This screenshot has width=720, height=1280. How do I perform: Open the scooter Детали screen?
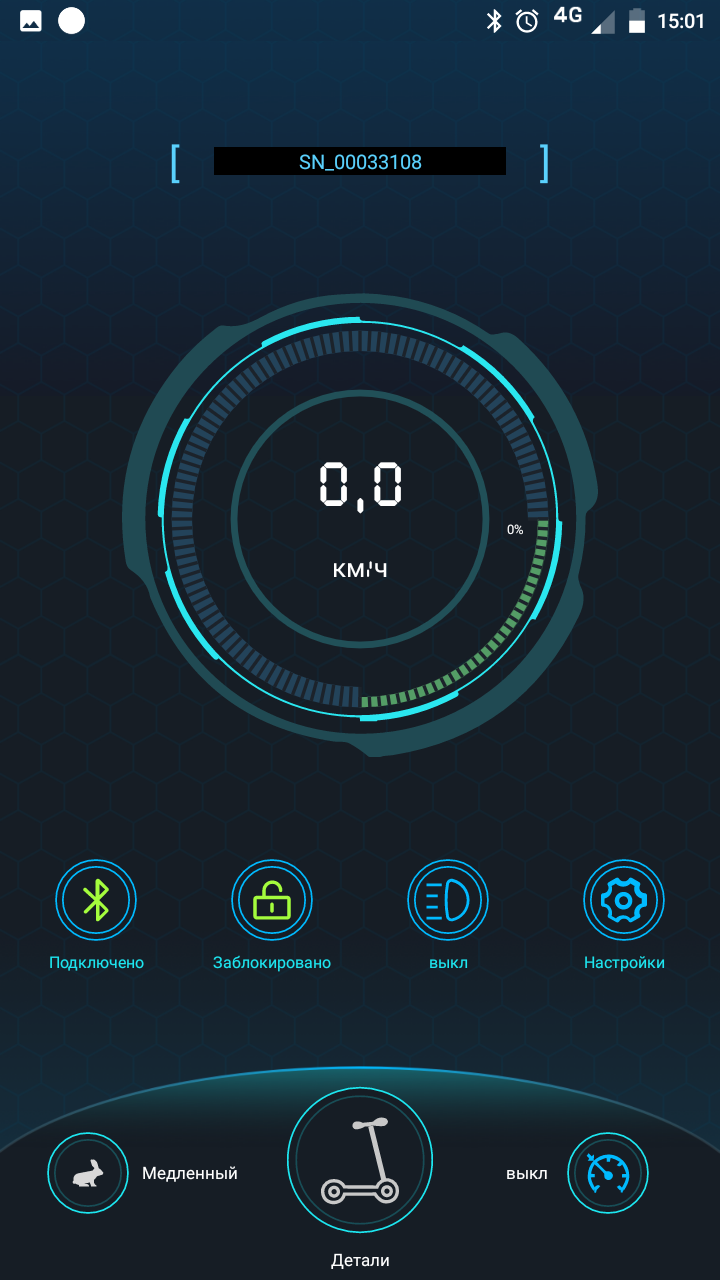pyautogui.click(x=360, y=1160)
